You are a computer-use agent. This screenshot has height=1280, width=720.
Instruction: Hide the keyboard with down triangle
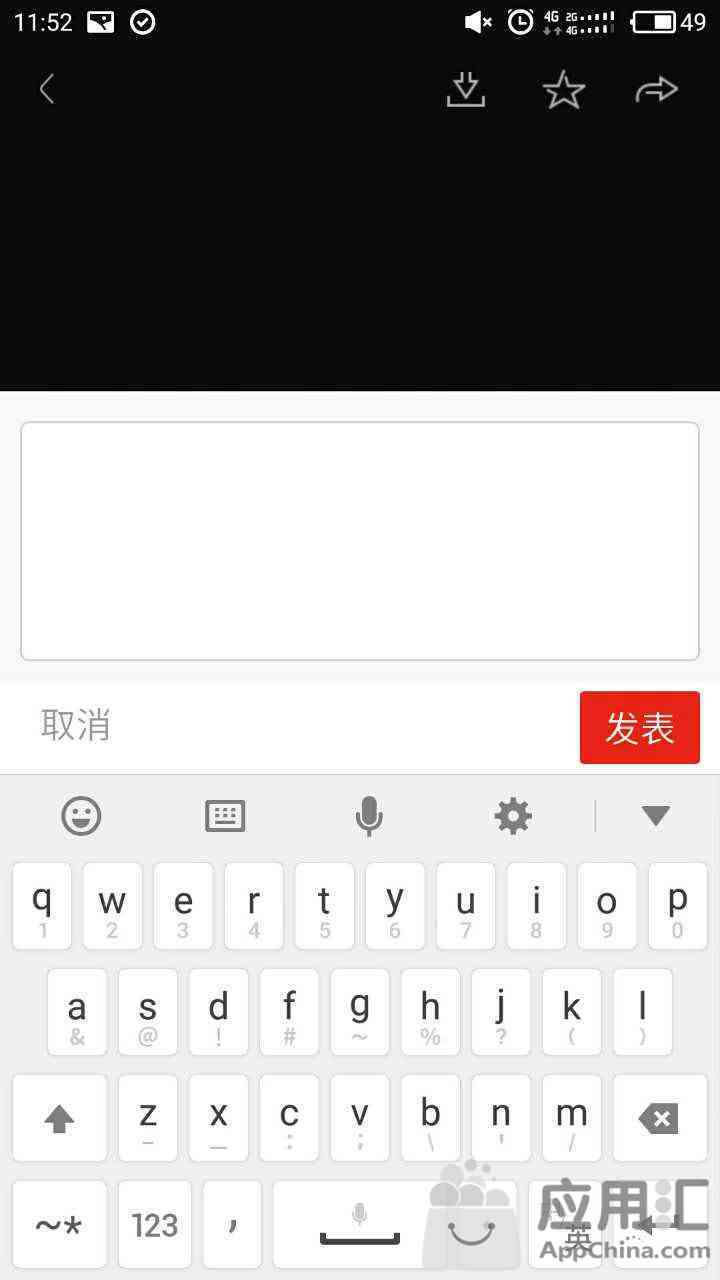point(656,816)
